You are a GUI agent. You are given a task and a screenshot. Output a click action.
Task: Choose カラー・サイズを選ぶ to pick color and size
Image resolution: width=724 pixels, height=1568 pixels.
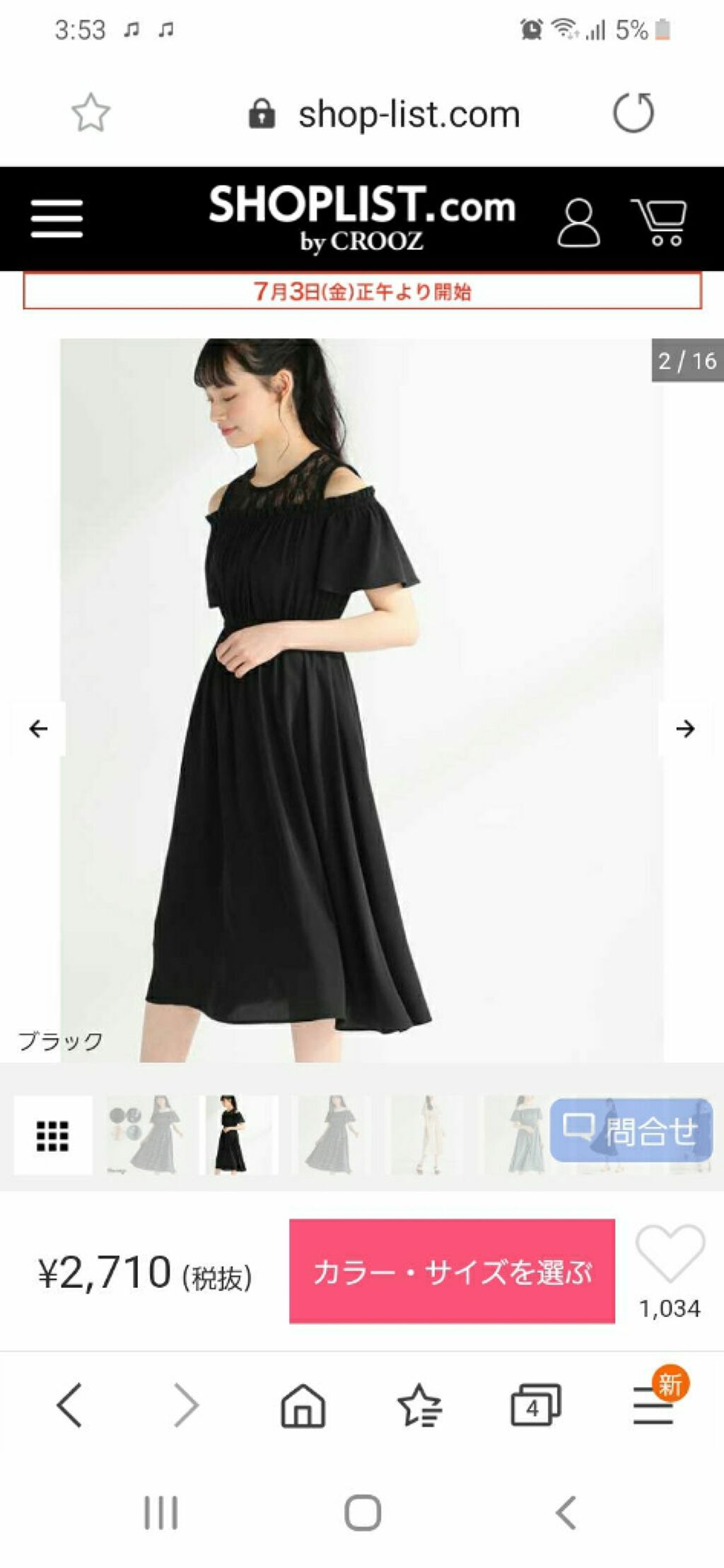click(x=452, y=1271)
